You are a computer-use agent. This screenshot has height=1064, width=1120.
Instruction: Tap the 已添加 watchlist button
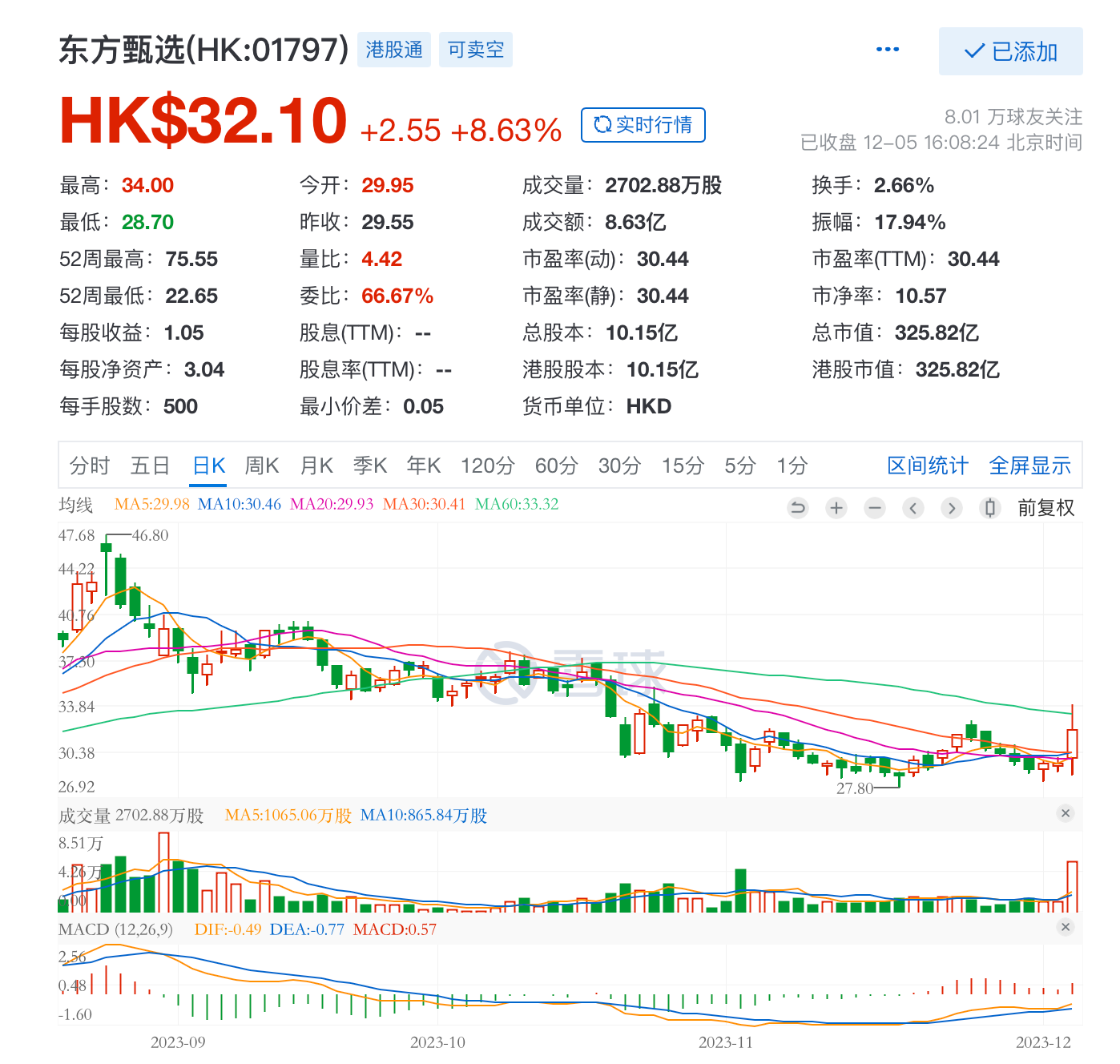click(1010, 52)
